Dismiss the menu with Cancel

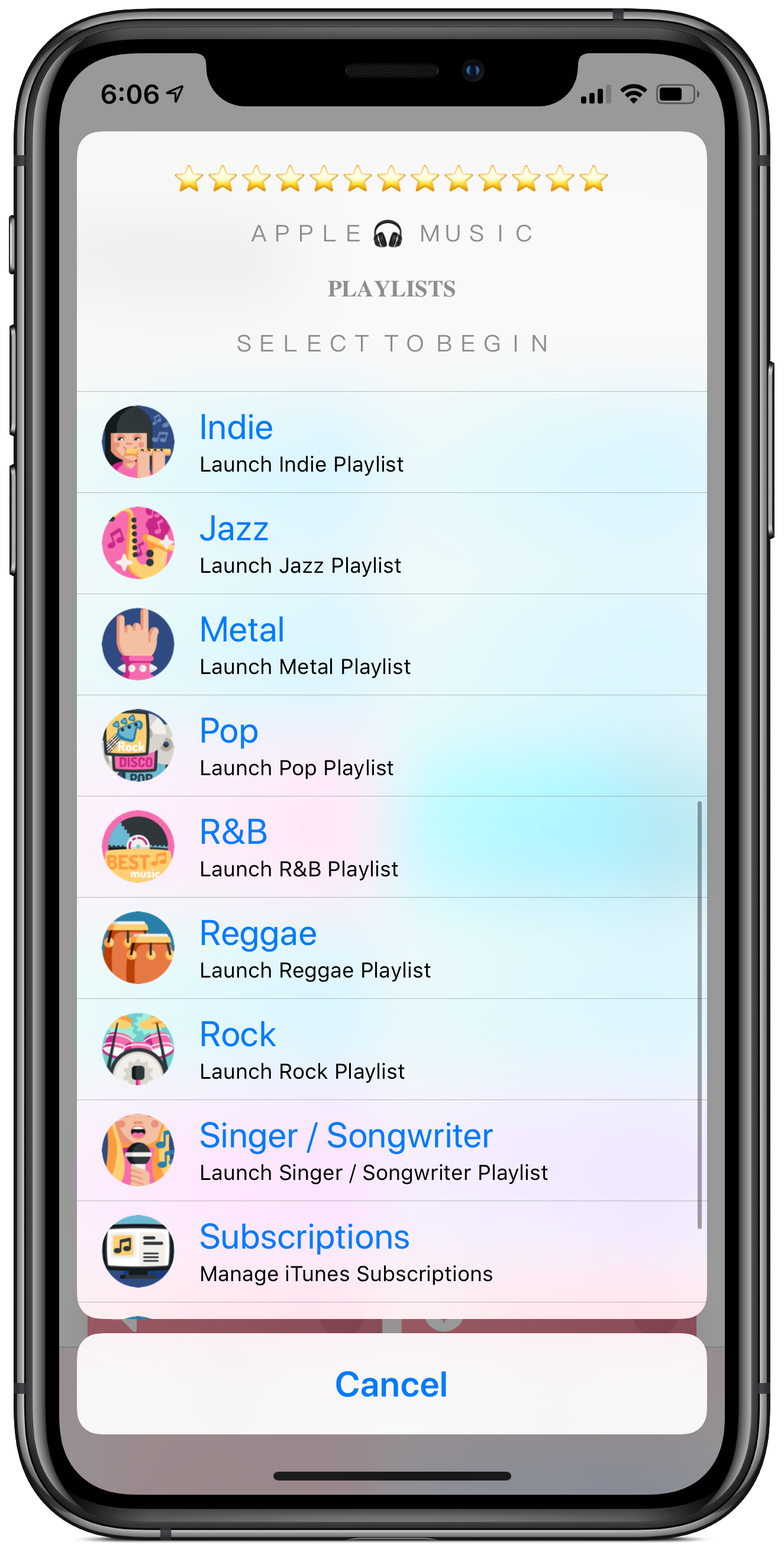tap(391, 1384)
